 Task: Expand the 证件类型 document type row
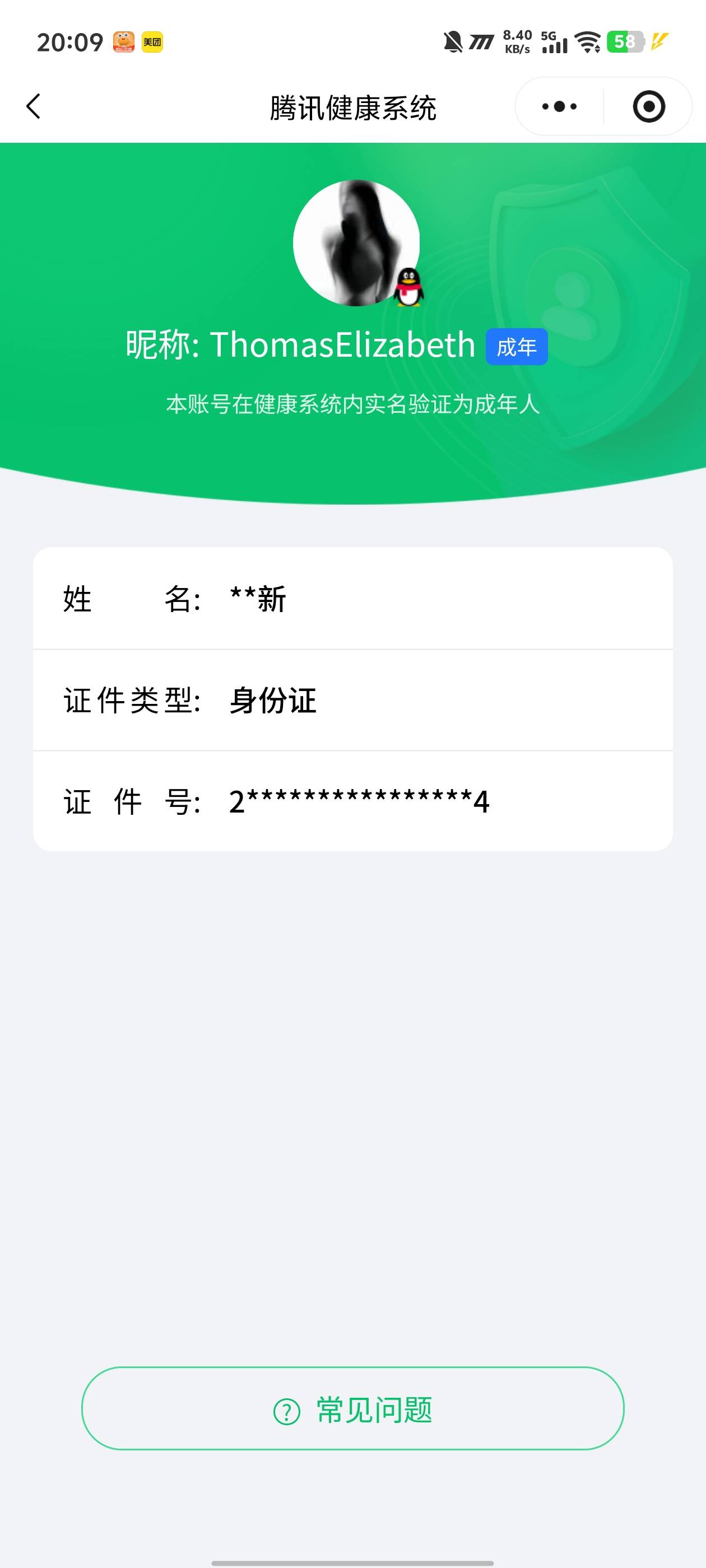354,701
